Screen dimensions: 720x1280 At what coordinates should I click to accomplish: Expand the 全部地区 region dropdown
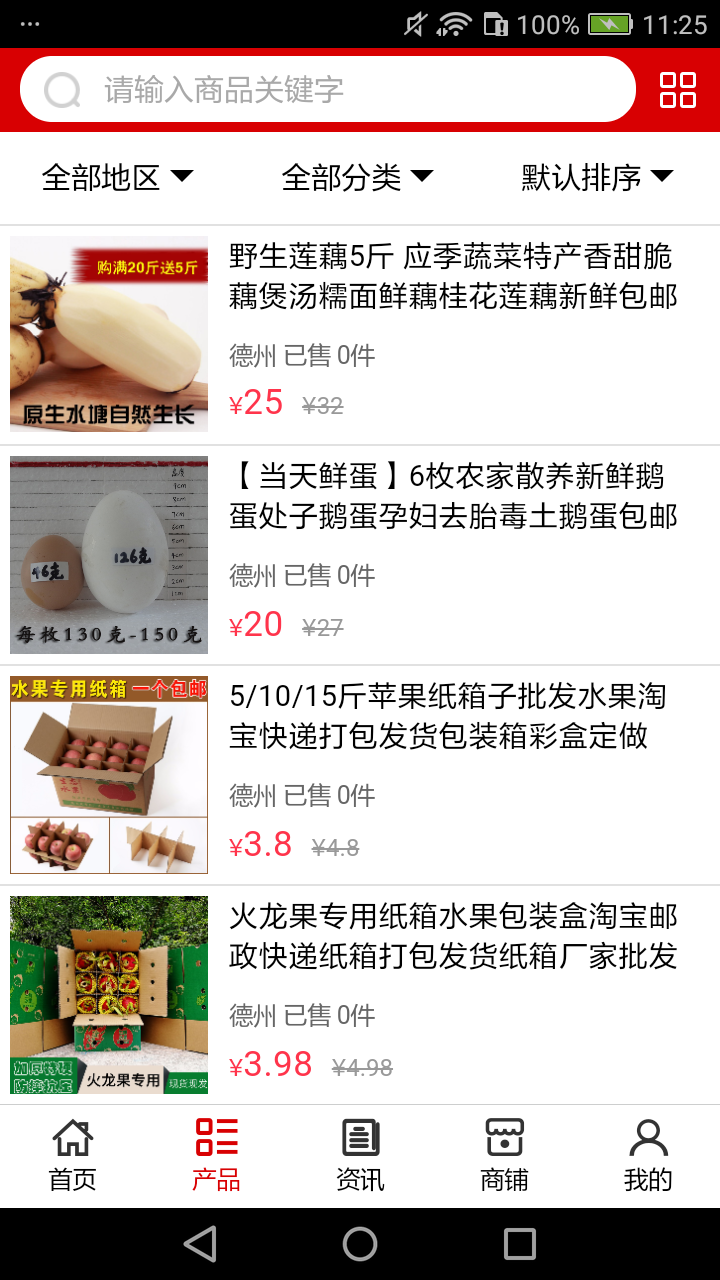(117, 178)
